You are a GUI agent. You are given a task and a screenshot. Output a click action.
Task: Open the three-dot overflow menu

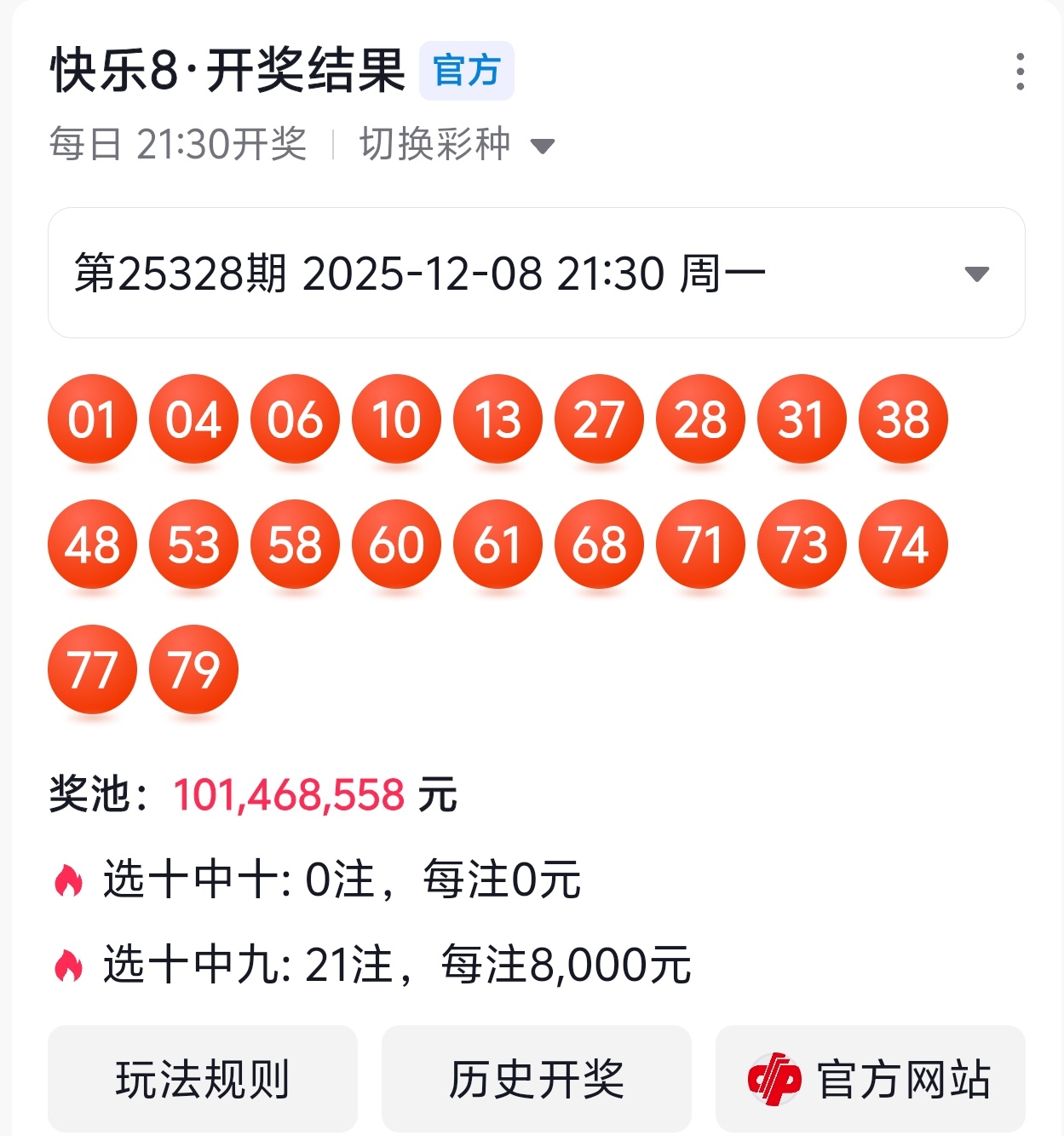(x=1020, y=72)
